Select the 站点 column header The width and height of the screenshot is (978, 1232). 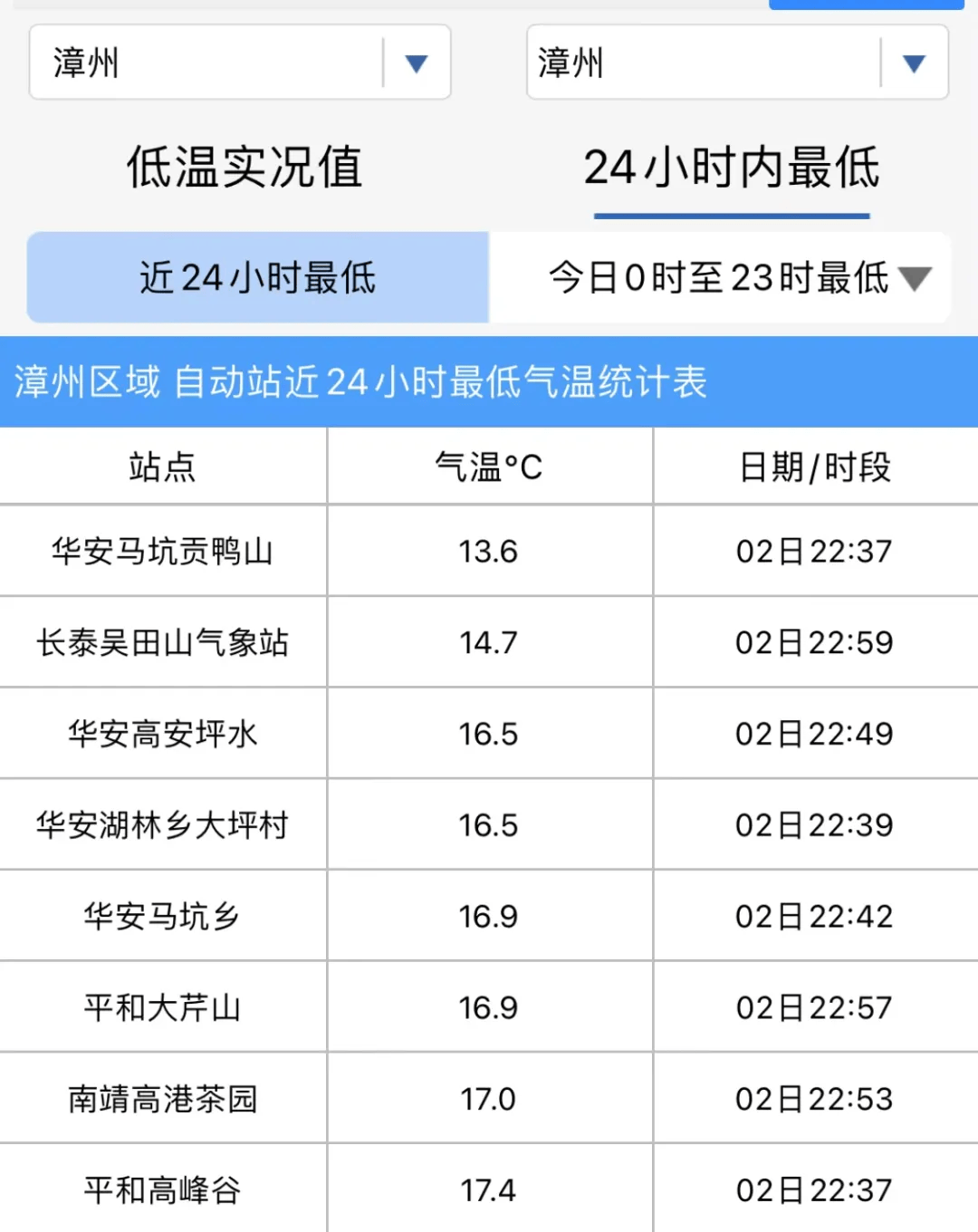point(161,467)
